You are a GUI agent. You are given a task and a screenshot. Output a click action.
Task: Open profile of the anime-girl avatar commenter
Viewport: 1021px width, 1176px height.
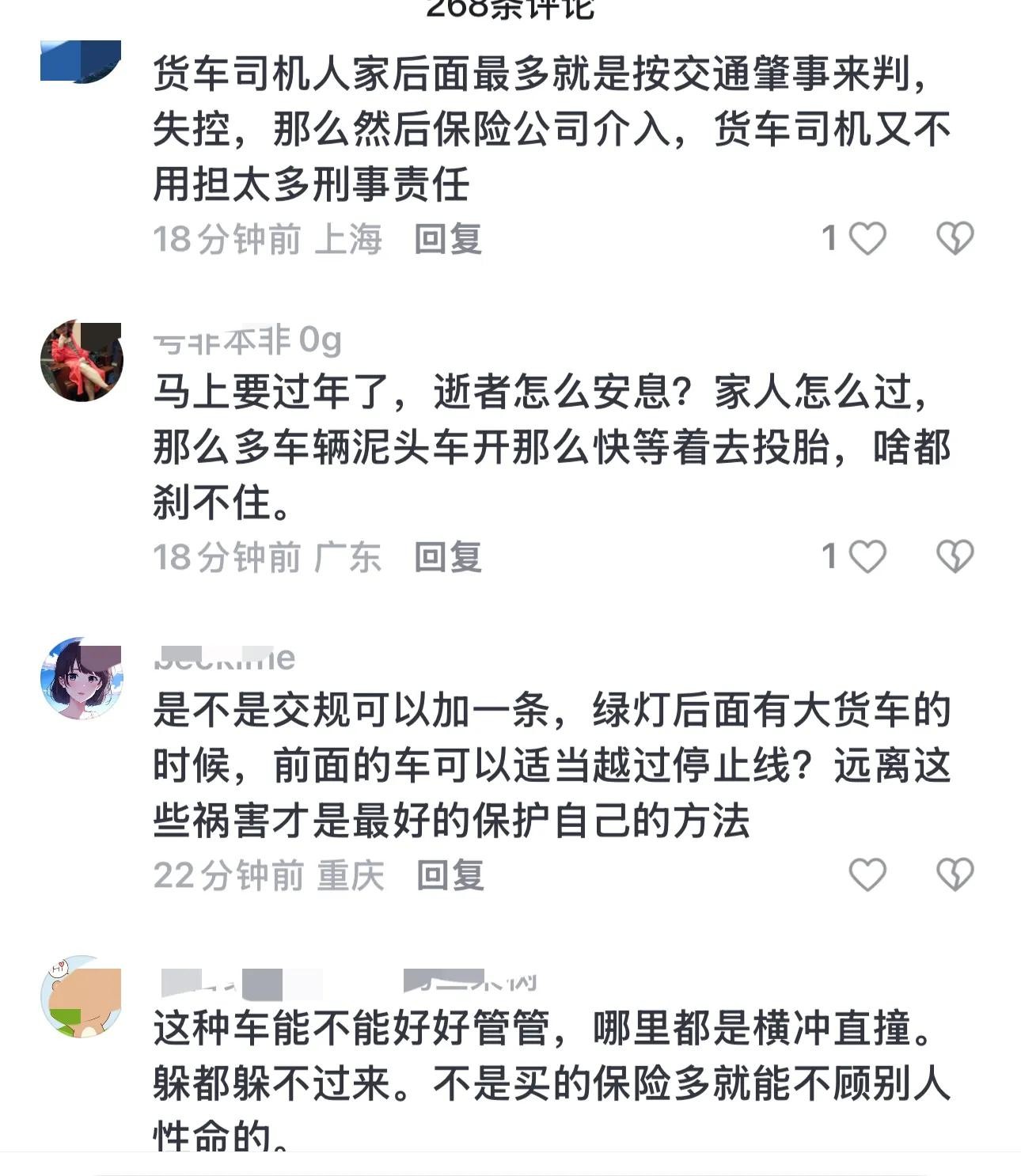(82, 678)
